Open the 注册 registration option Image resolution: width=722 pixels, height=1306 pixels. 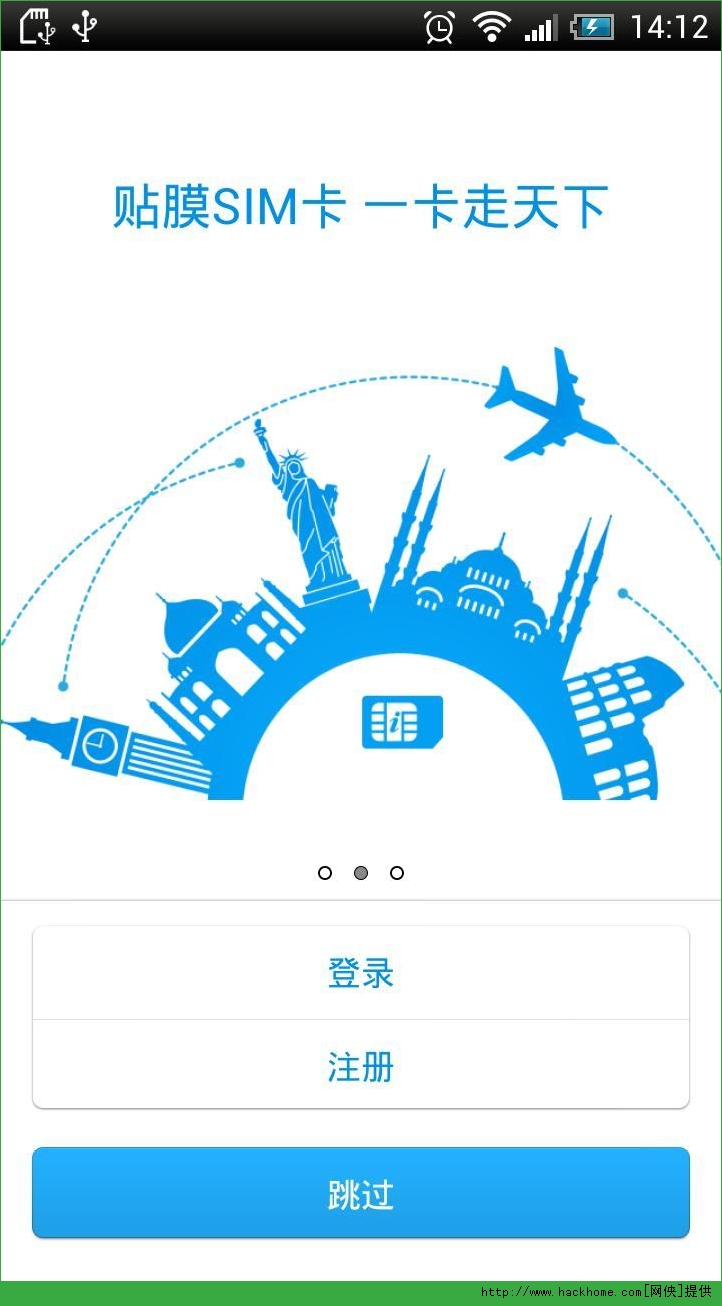pos(360,1066)
